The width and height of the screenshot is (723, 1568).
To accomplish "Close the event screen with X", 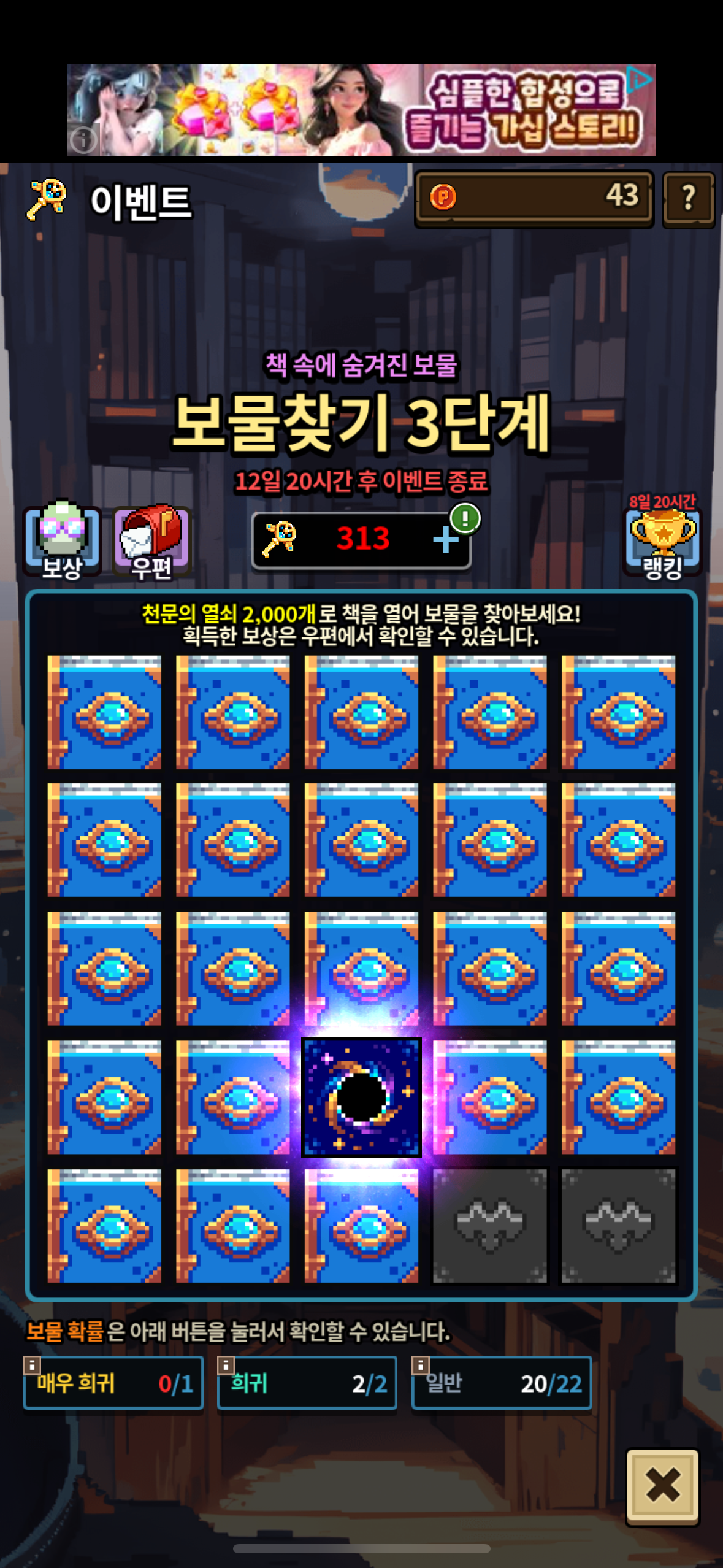I will pyautogui.click(x=662, y=1486).
